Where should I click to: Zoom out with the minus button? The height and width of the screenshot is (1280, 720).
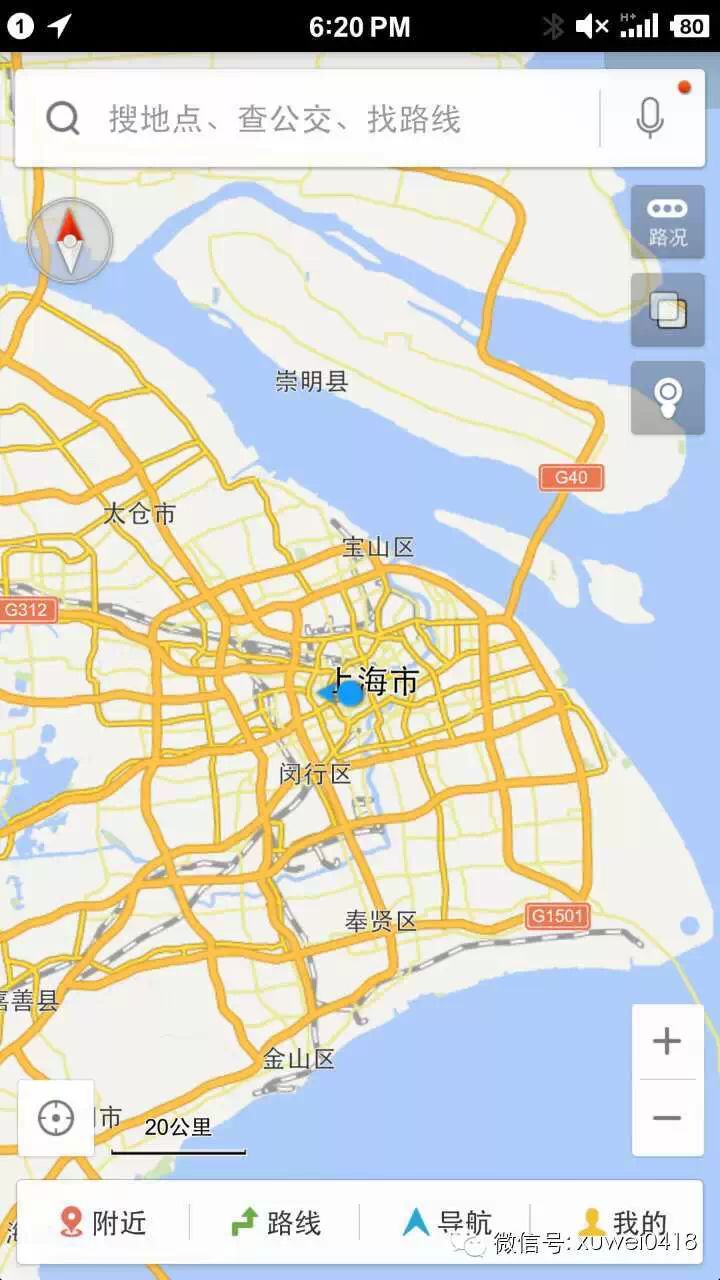click(x=667, y=1118)
